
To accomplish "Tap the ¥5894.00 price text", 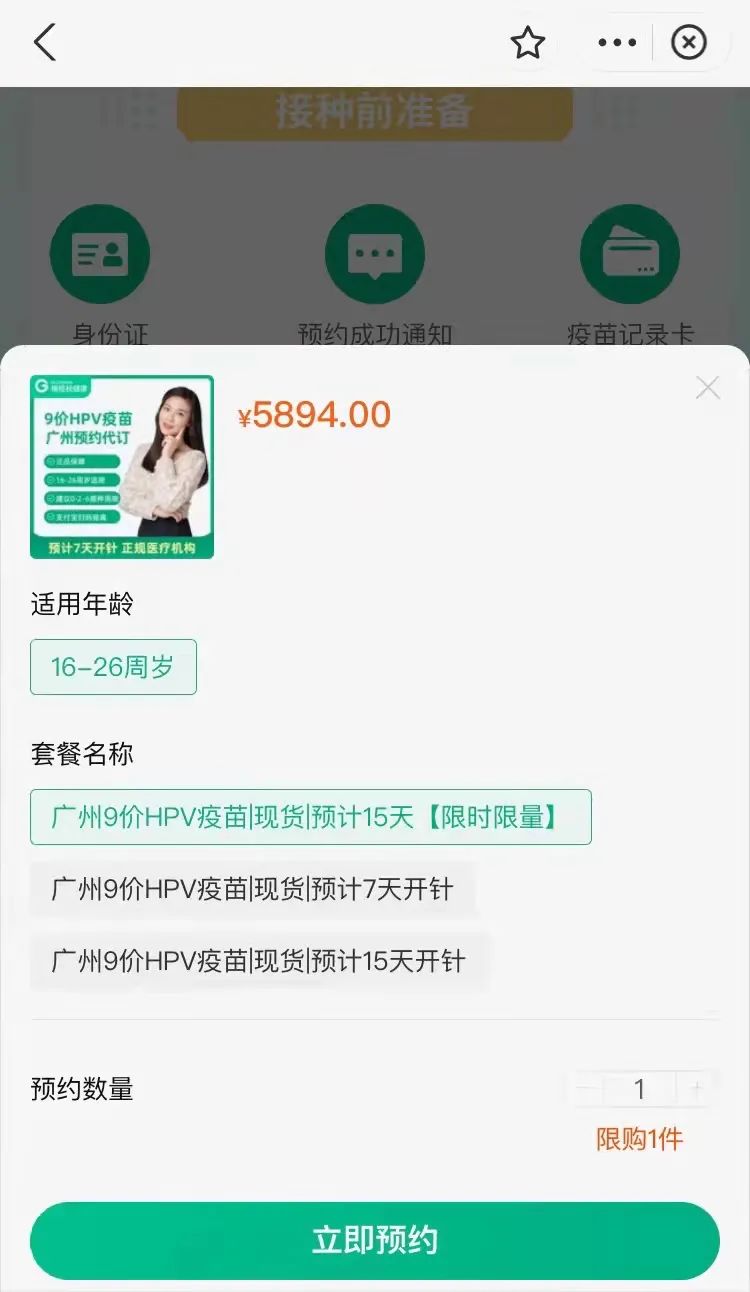I will (318, 416).
